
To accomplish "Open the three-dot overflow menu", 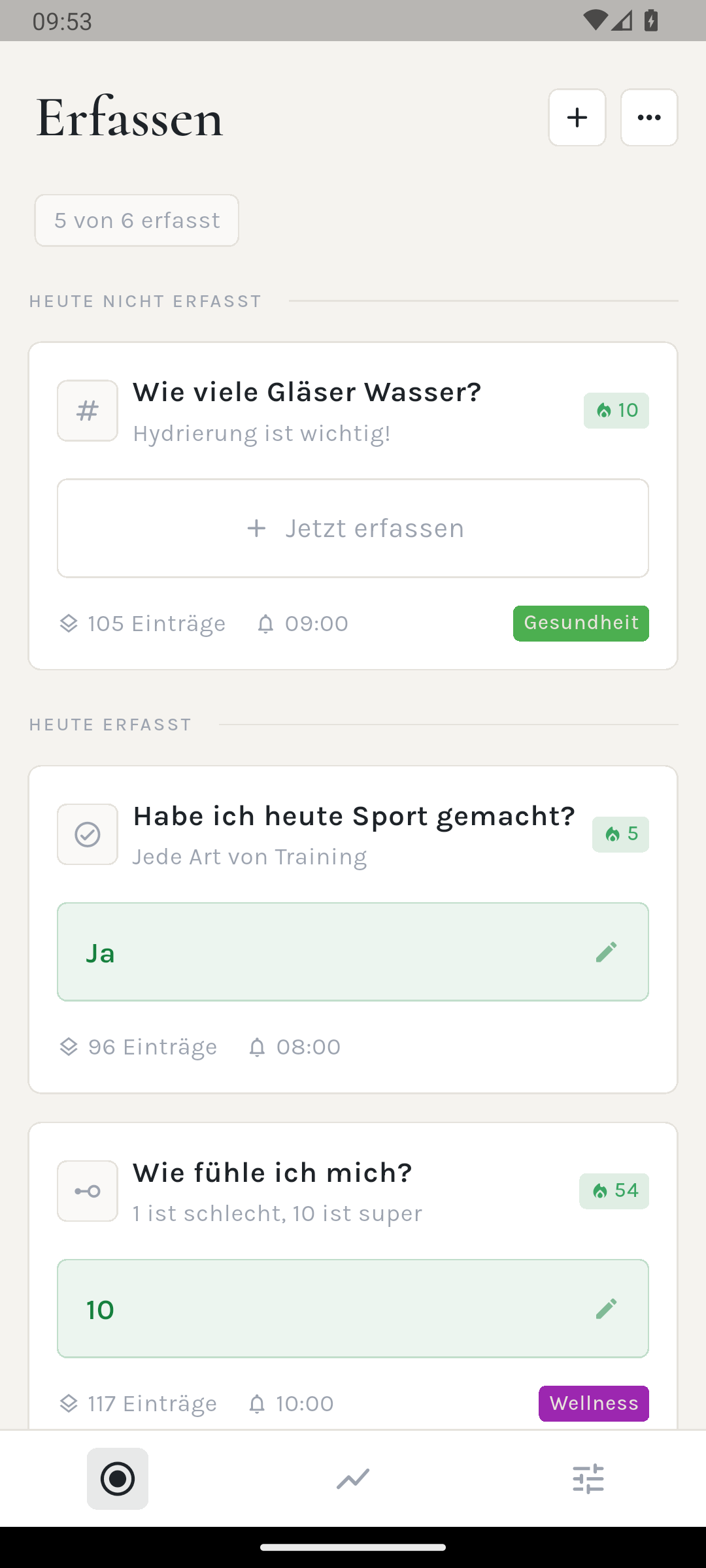I will (x=648, y=118).
